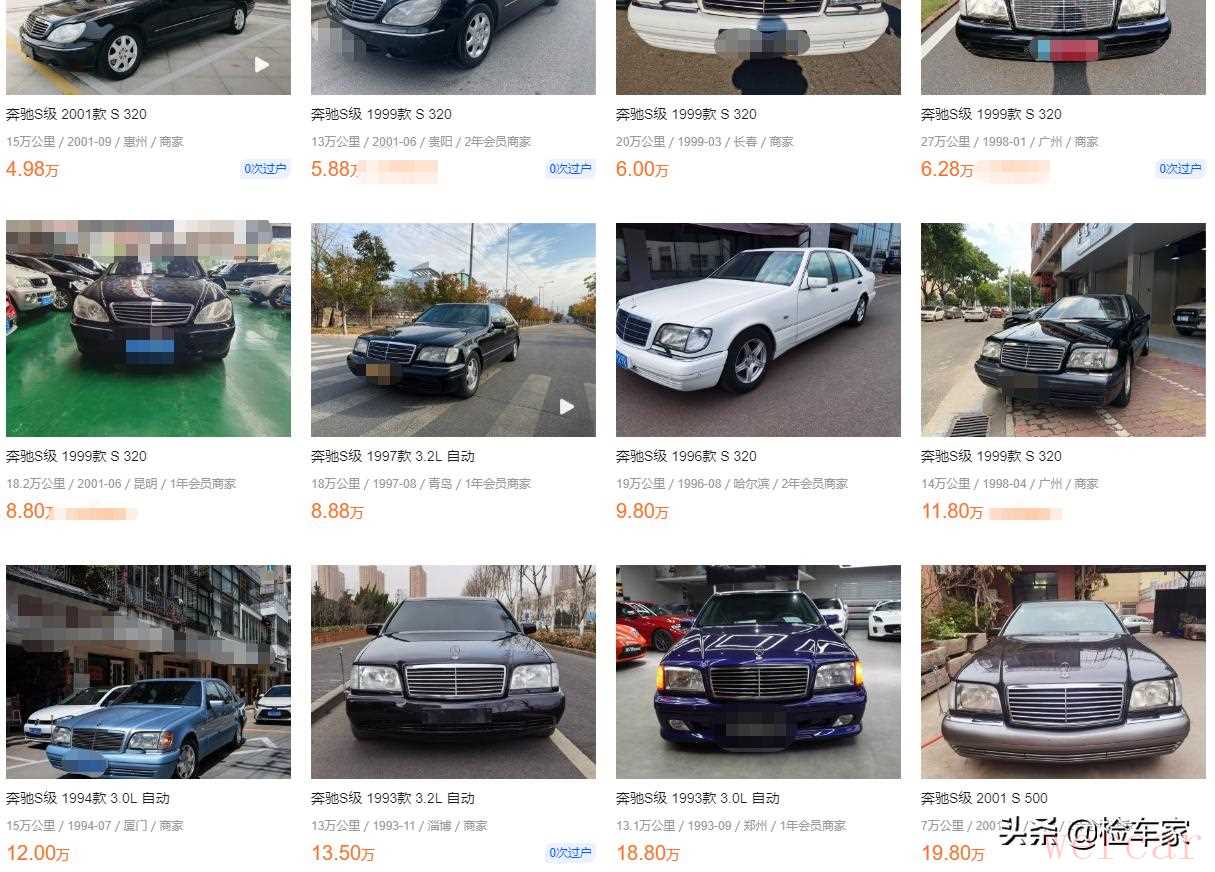View the 5.88万 S 320 in 贵阳
The image size is (1215, 872).
pos(381,114)
